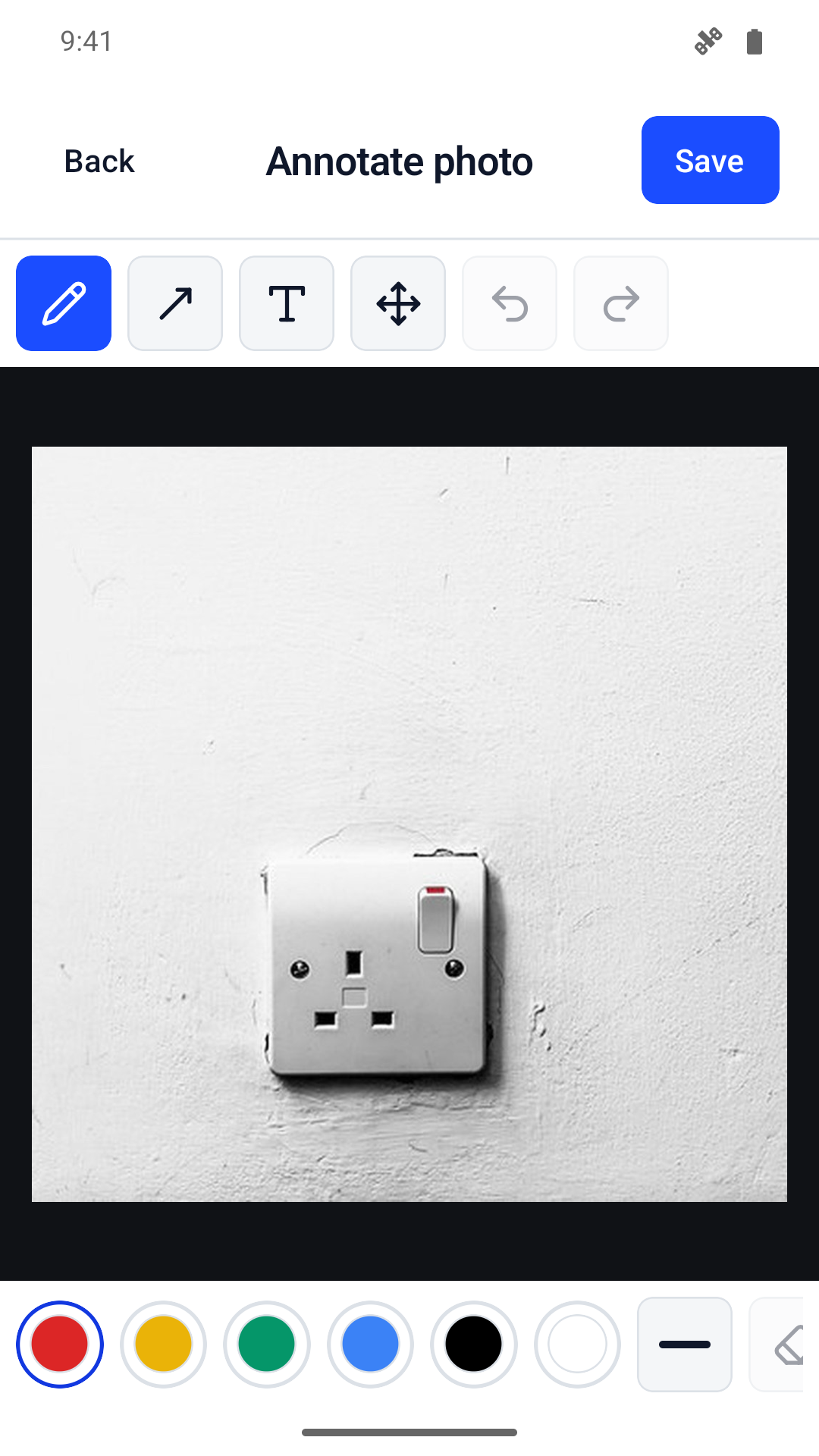Screen dimensions: 819x1456
Task: Switch to the yellow color
Action: [163, 1345]
